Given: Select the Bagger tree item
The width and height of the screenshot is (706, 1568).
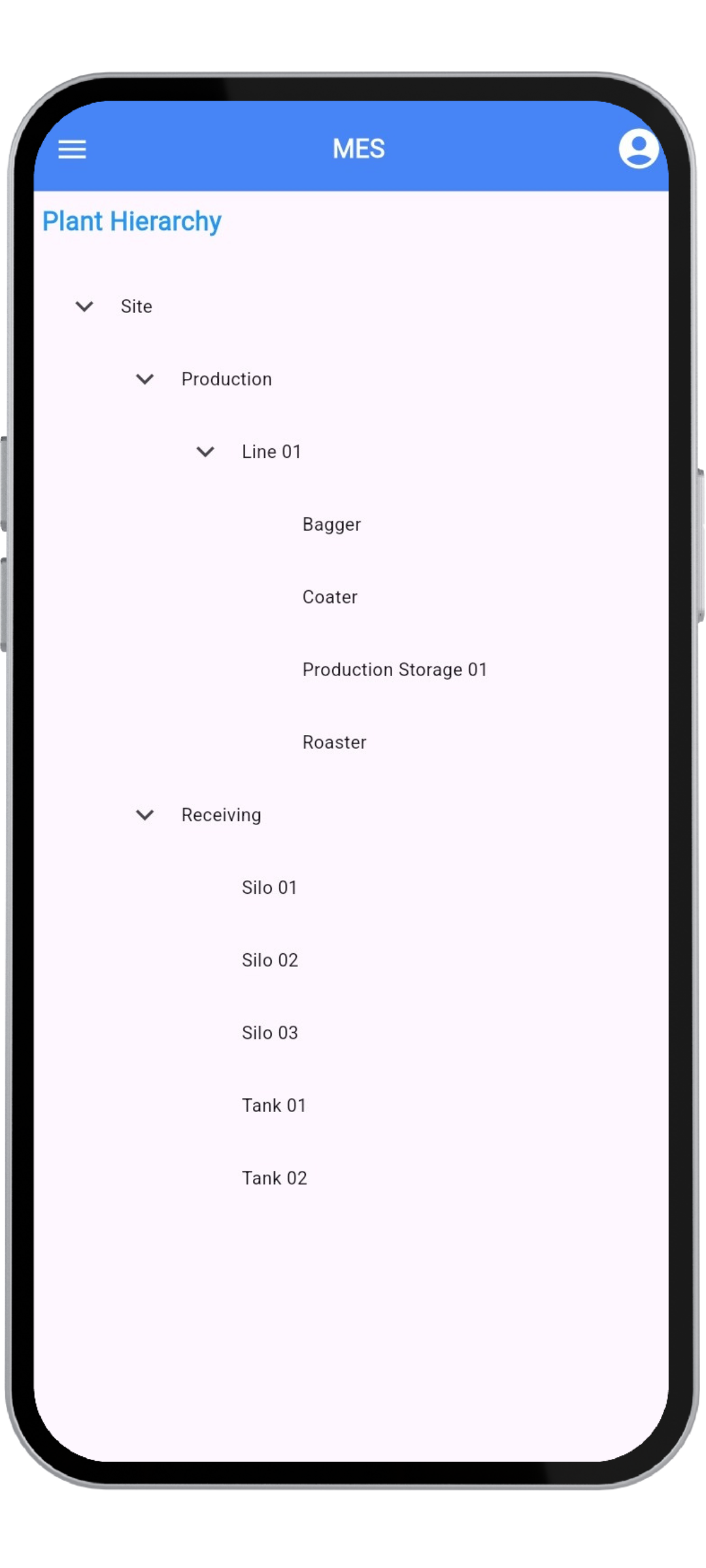Looking at the screenshot, I should pos(331,525).
